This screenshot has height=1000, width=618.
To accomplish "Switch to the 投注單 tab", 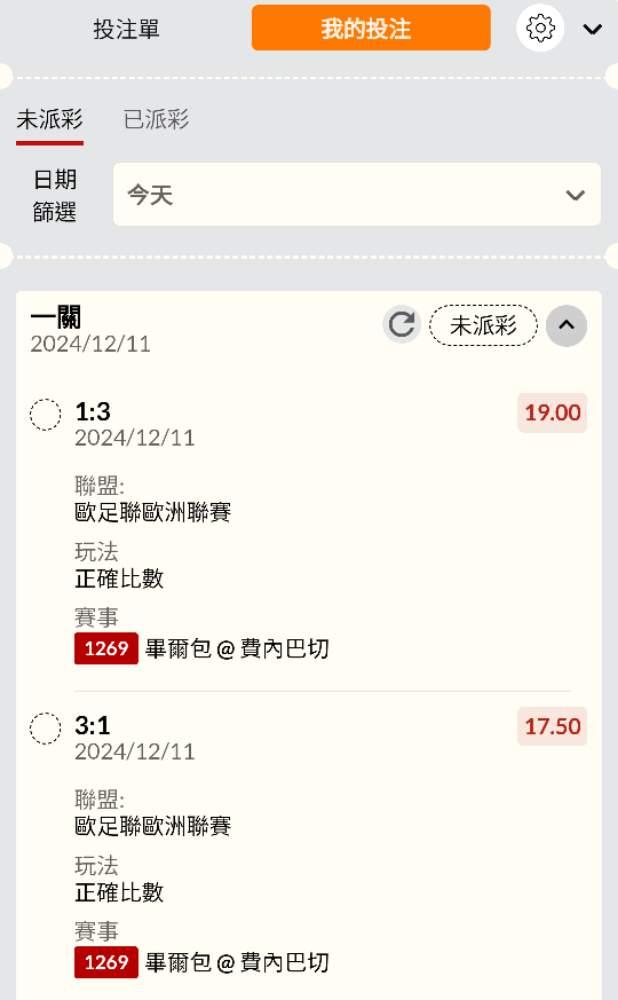I will 126,29.
